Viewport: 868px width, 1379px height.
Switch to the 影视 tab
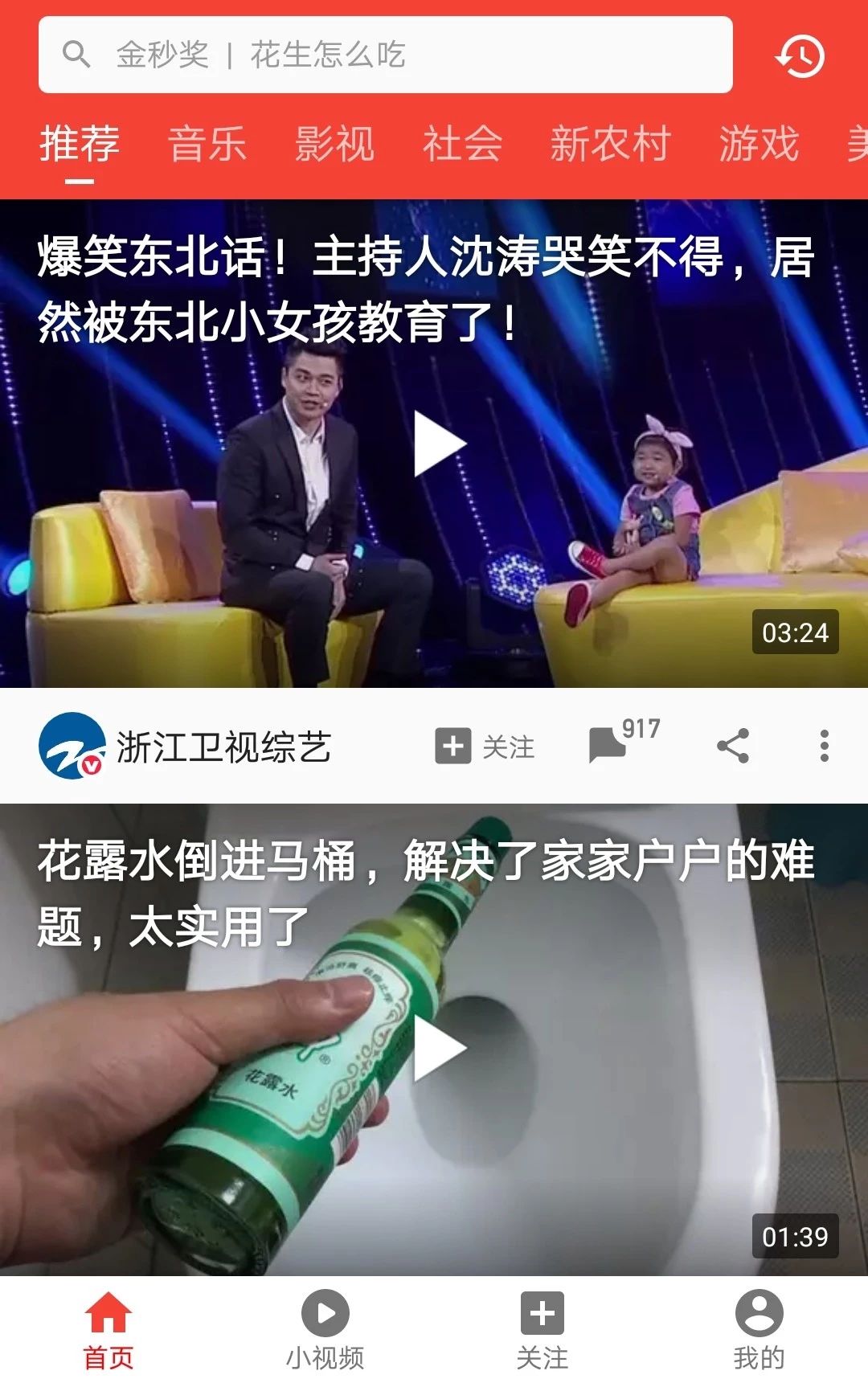pos(334,145)
